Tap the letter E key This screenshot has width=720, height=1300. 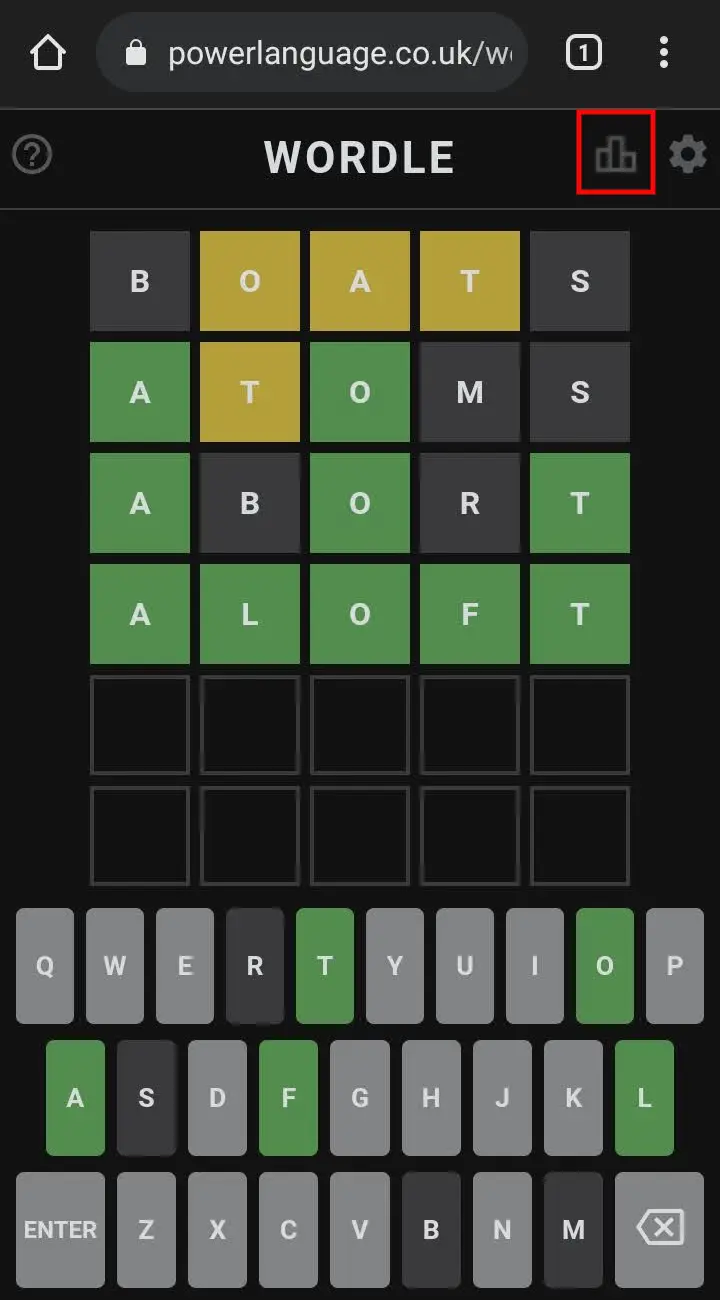[185, 966]
